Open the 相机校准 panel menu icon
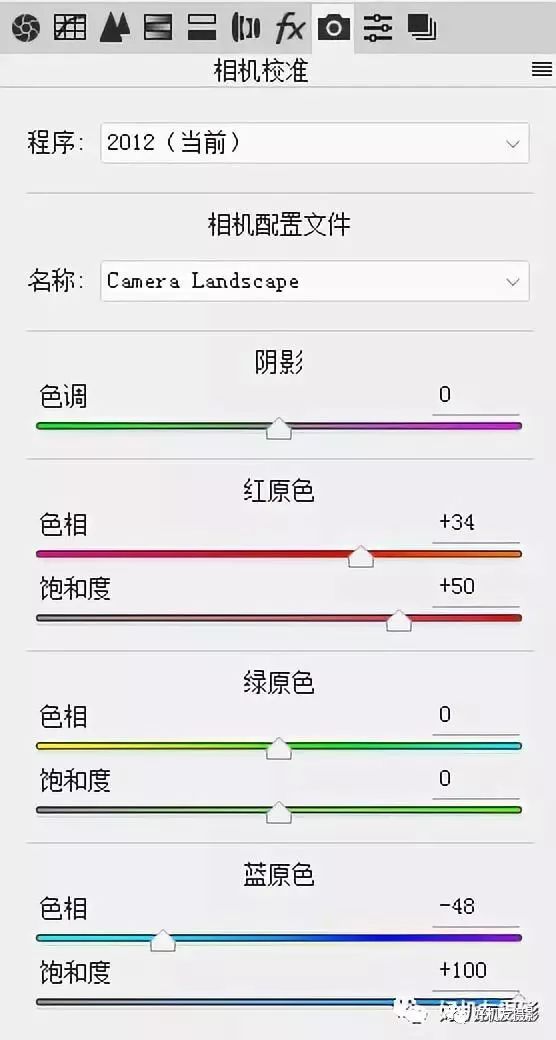The image size is (556, 1040). tap(542, 70)
